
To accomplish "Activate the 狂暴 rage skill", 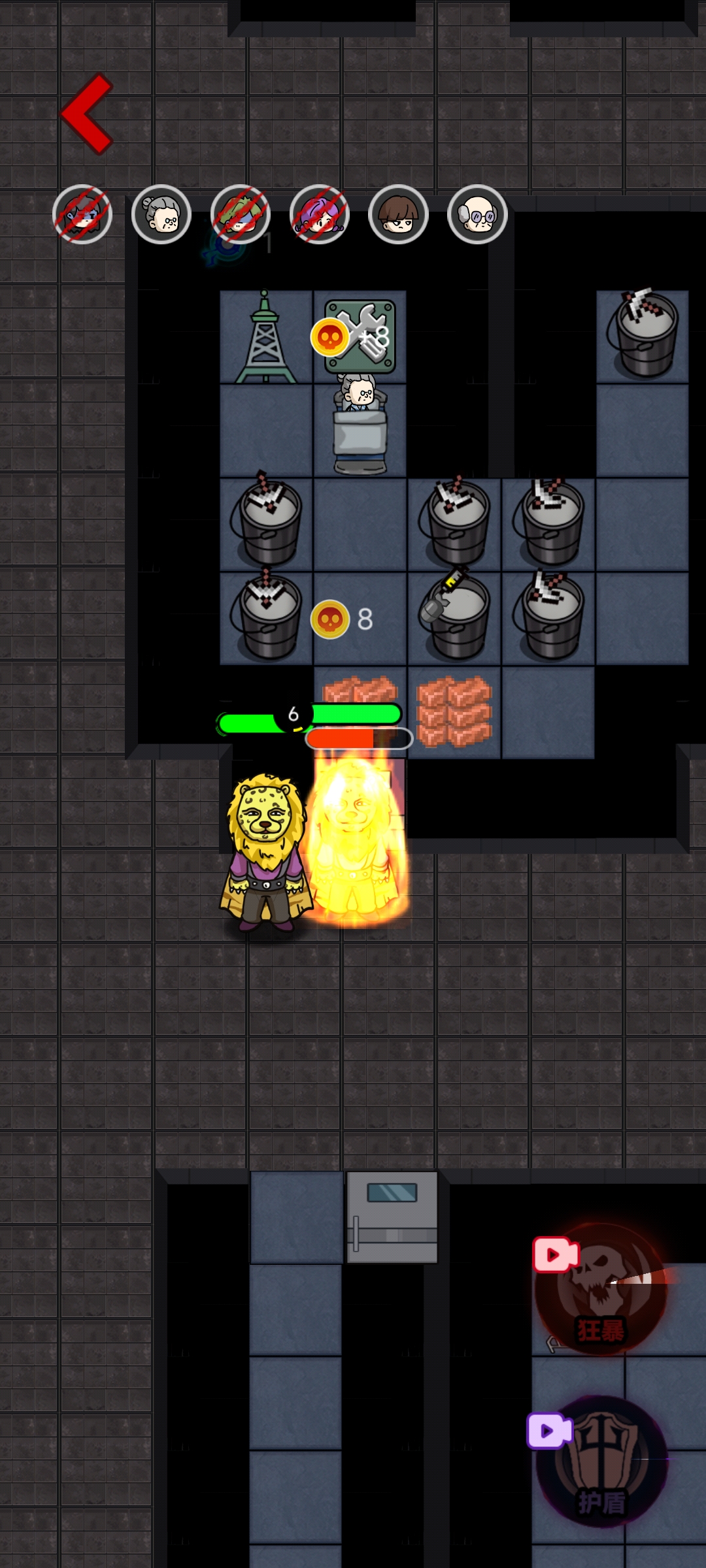I will click(601, 1290).
